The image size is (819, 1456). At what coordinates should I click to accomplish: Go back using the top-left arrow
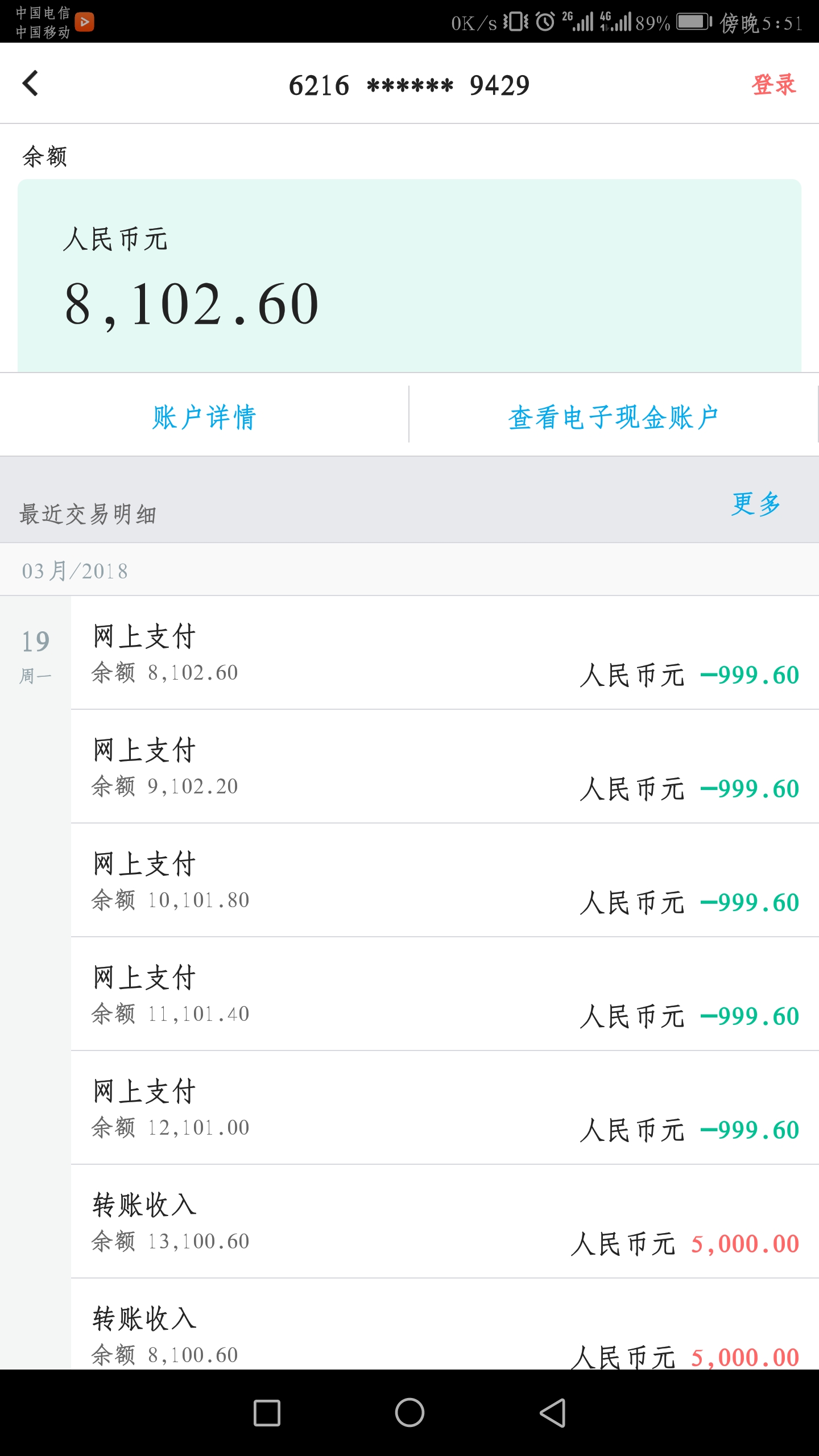30,84
